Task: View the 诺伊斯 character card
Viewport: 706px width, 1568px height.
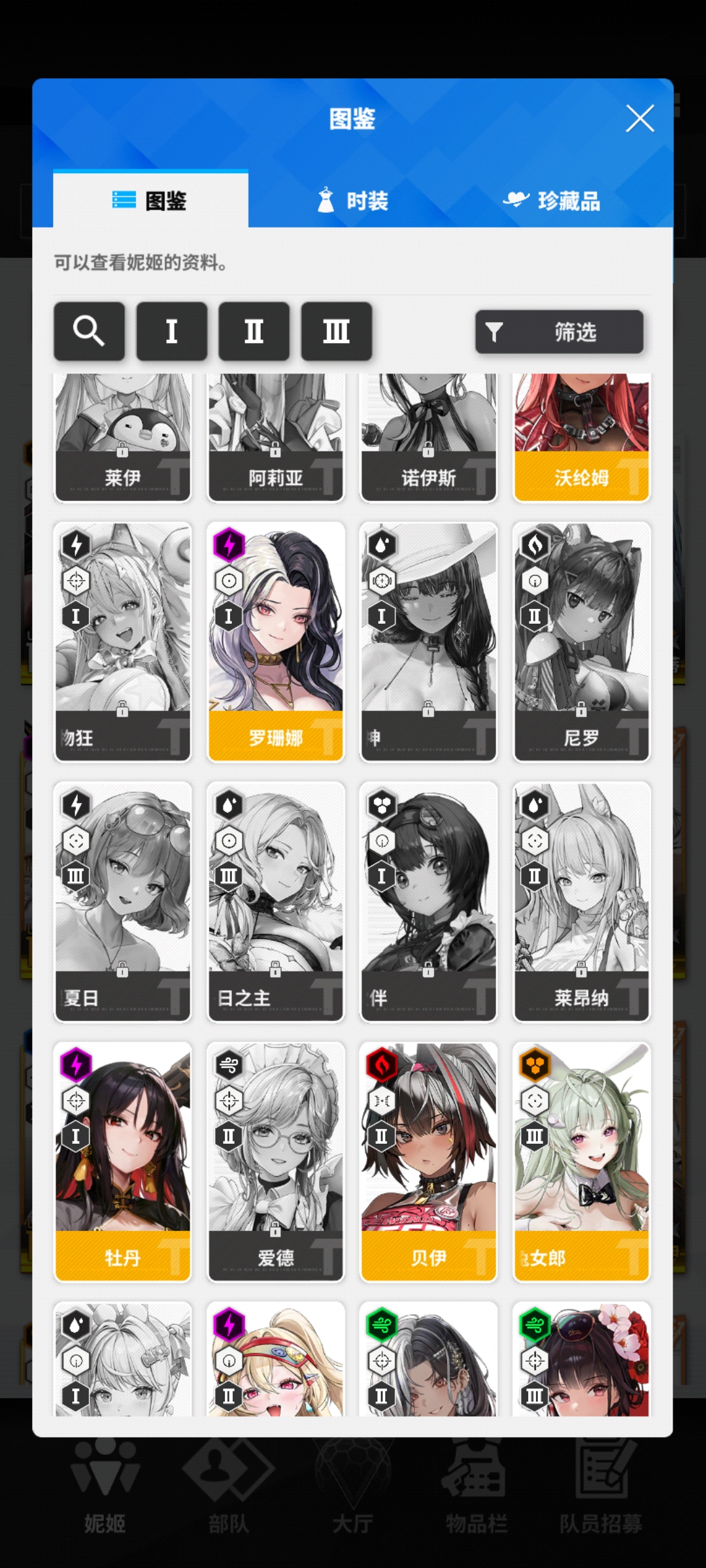Action: click(428, 438)
